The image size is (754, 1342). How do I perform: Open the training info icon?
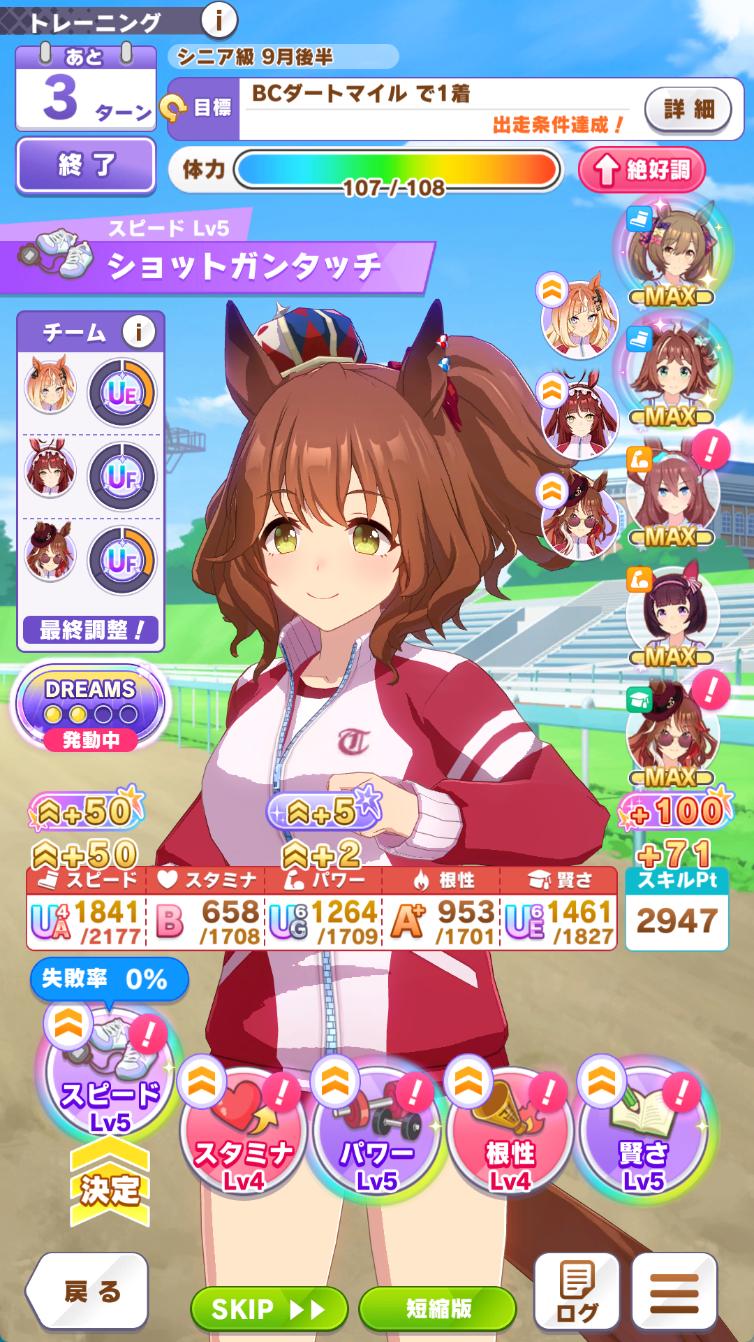click(x=219, y=19)
